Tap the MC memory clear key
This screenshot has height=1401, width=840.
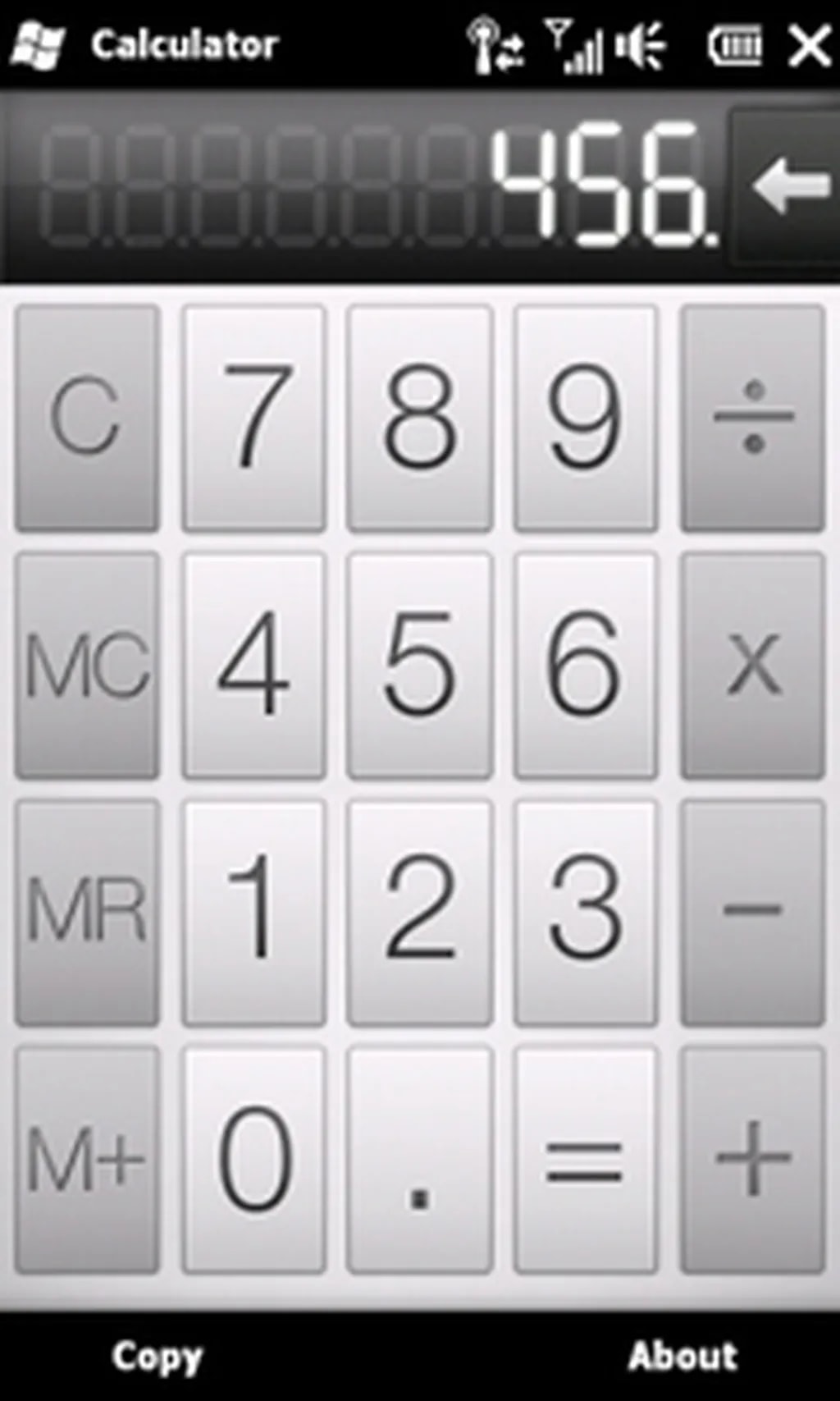point(86,664)
